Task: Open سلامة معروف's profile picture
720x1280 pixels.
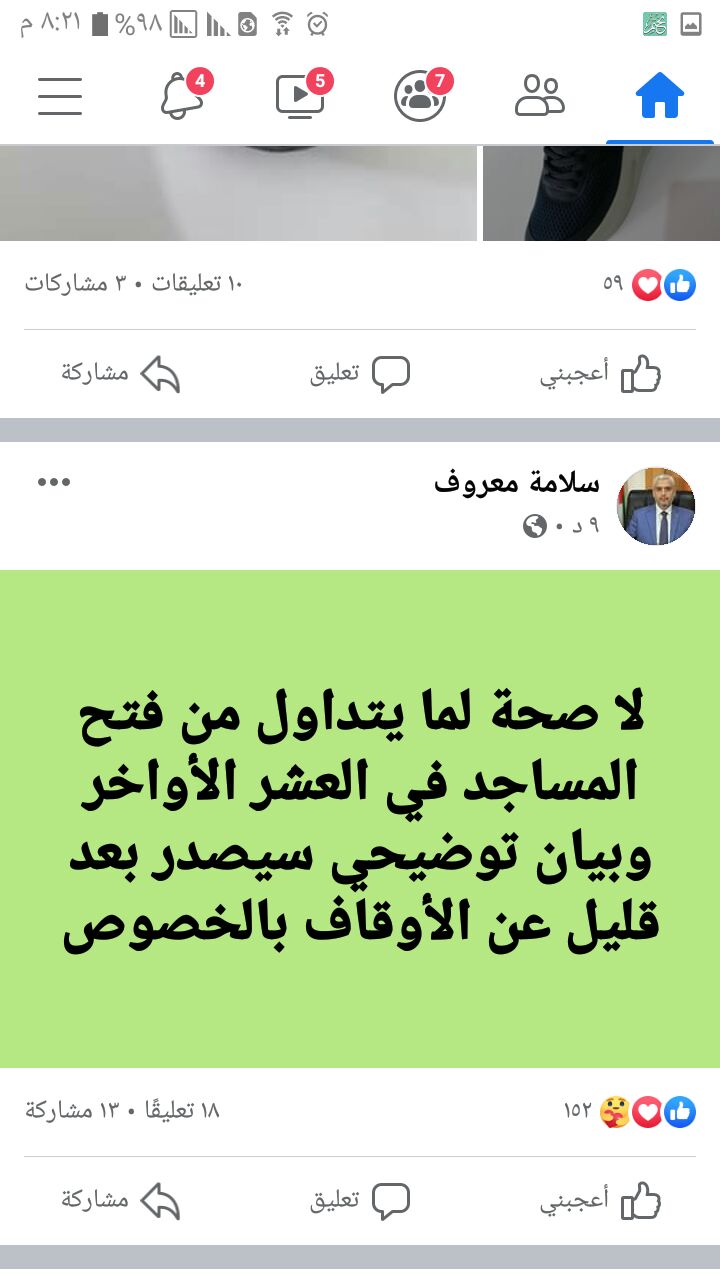Action: tap(656, 506)
